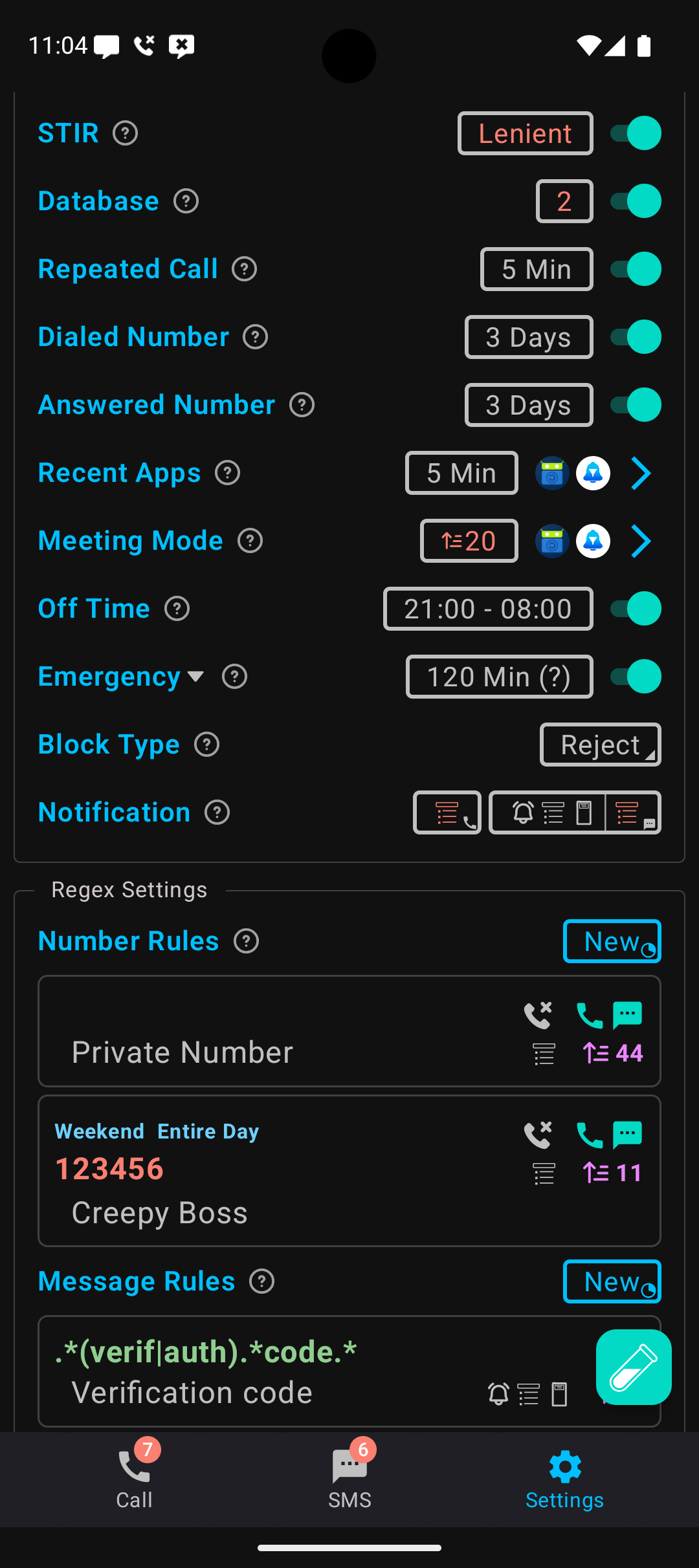Switch to the Call tab
The height and width of the screenshot is (1568, 699).
(x=134, y=1479)
